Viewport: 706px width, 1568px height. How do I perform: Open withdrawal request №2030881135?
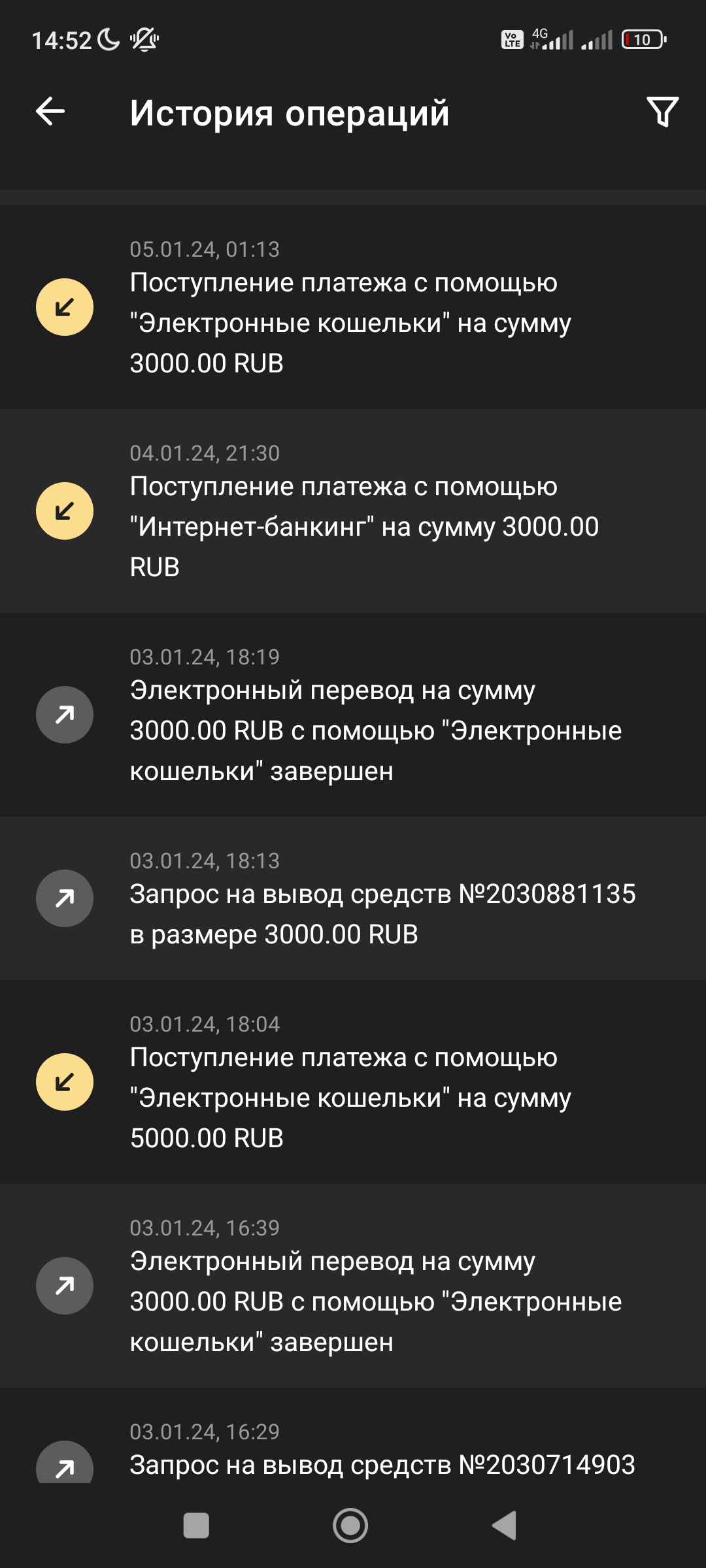pos(353,899)
